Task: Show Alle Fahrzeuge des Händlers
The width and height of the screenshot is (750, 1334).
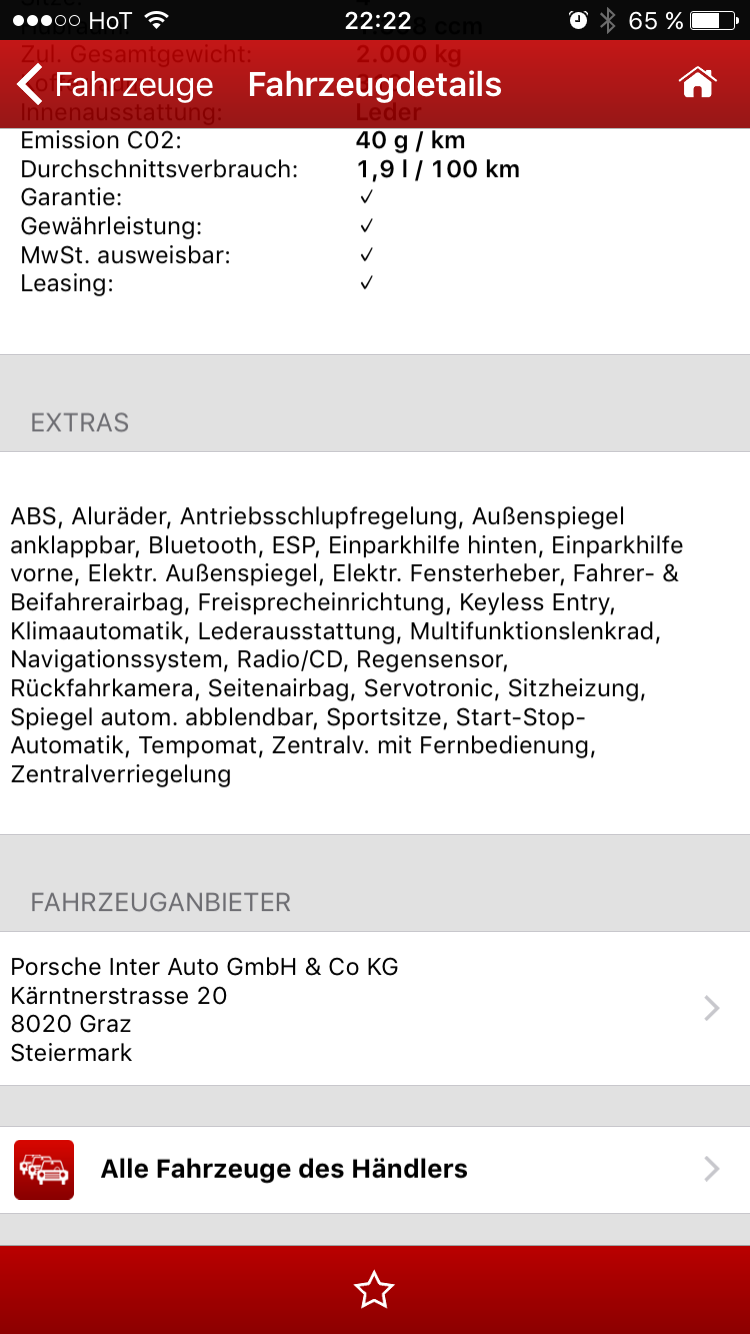Action: click(x=375, y=1169)
